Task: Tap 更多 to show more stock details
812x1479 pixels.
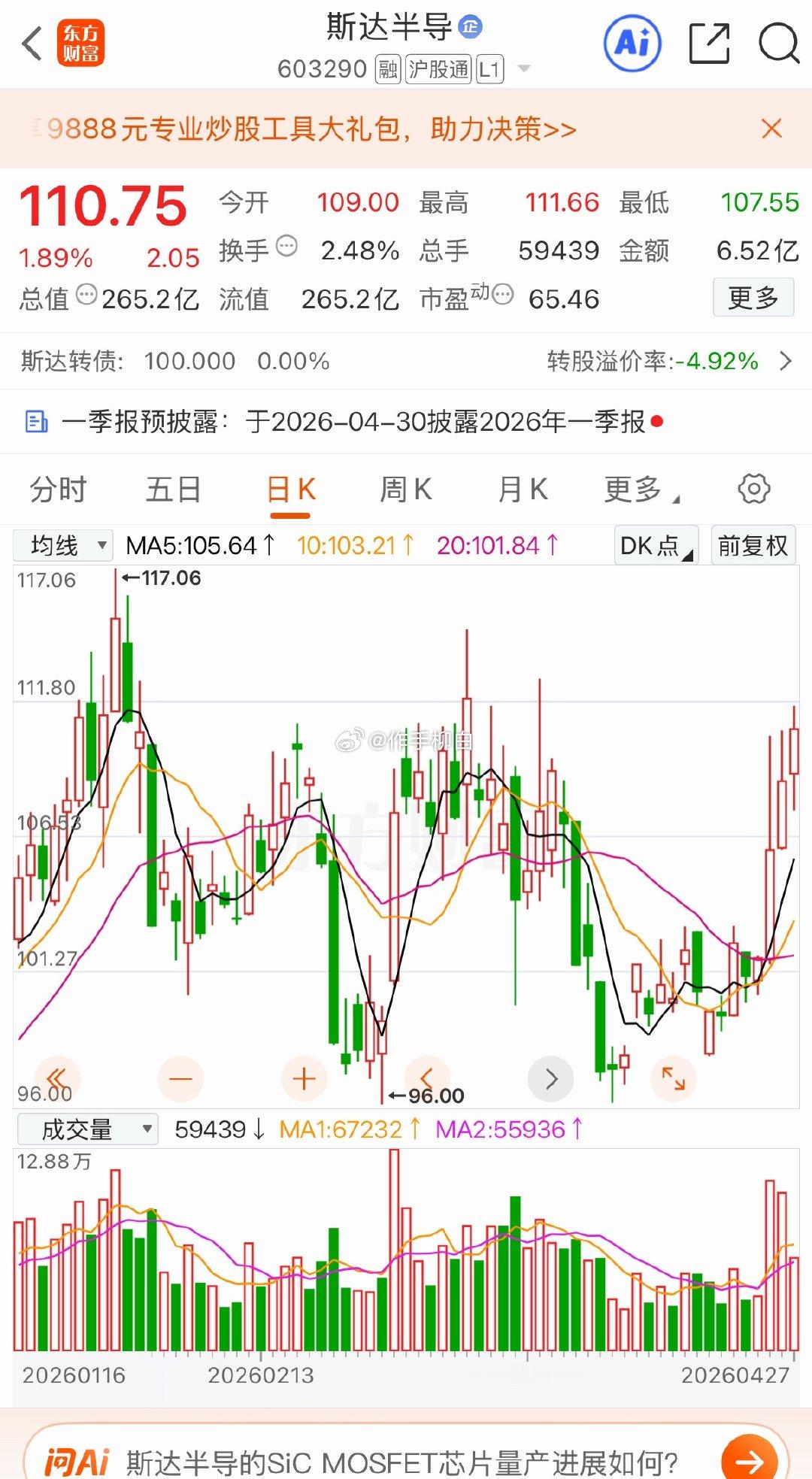Action: 753,298
